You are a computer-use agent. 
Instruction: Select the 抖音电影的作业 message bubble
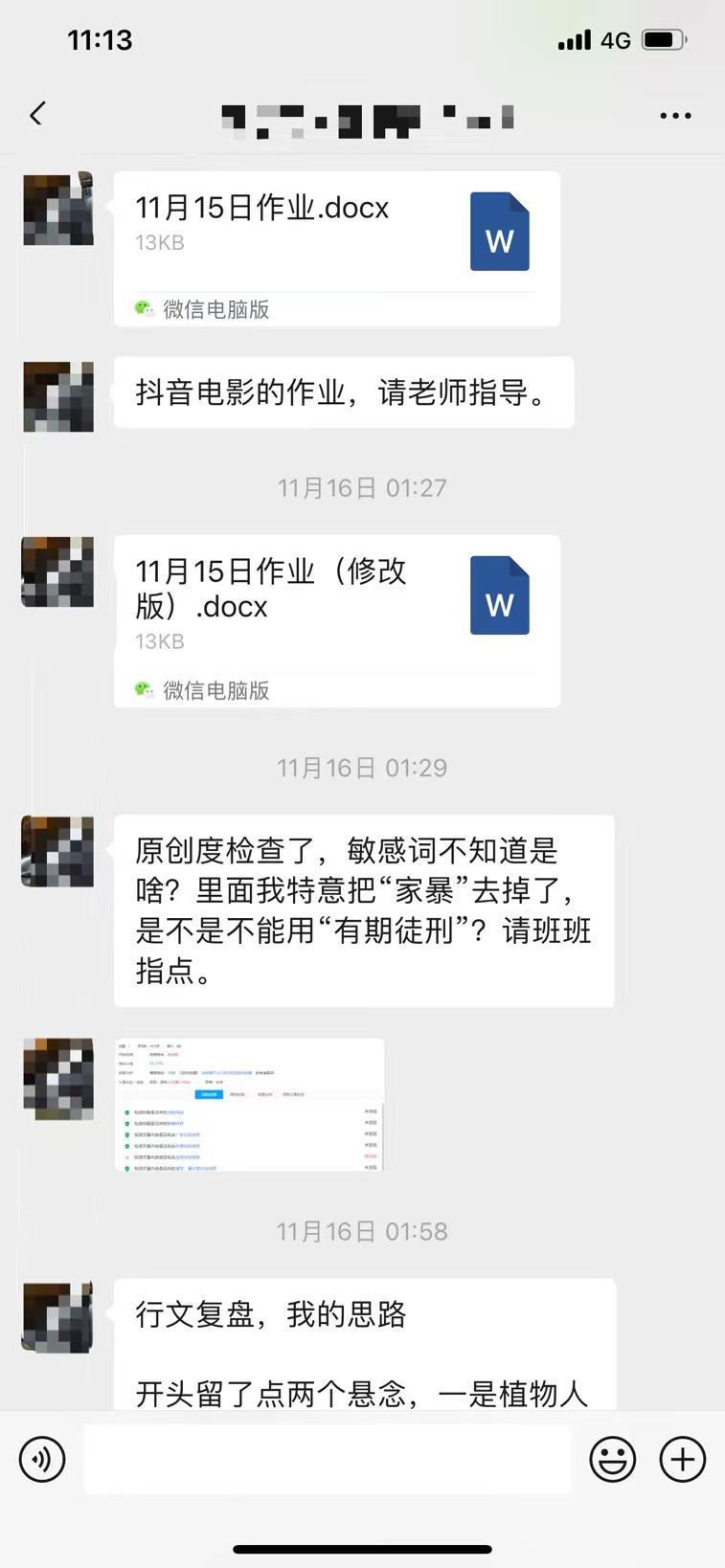[341, 392]
